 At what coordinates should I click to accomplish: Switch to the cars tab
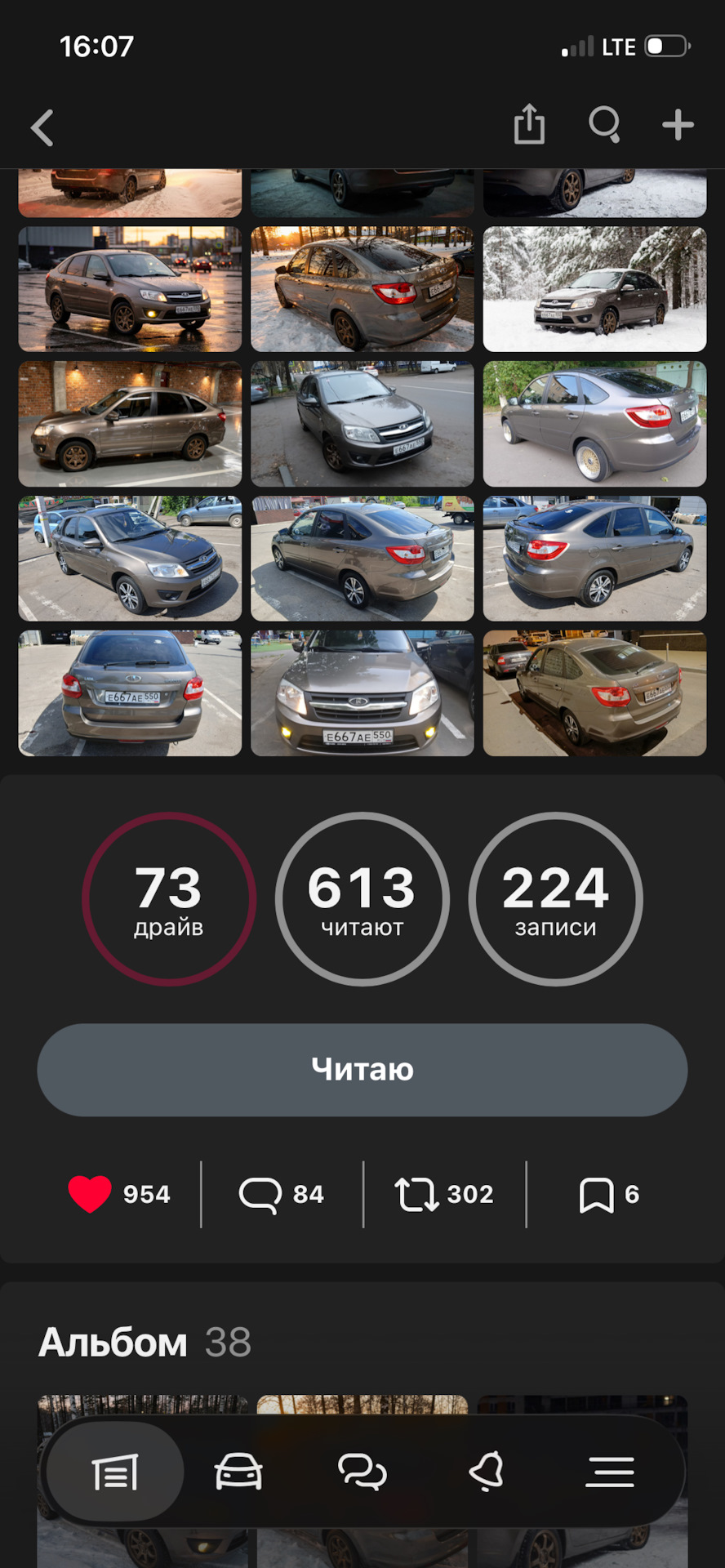(x=238, y=1472)
